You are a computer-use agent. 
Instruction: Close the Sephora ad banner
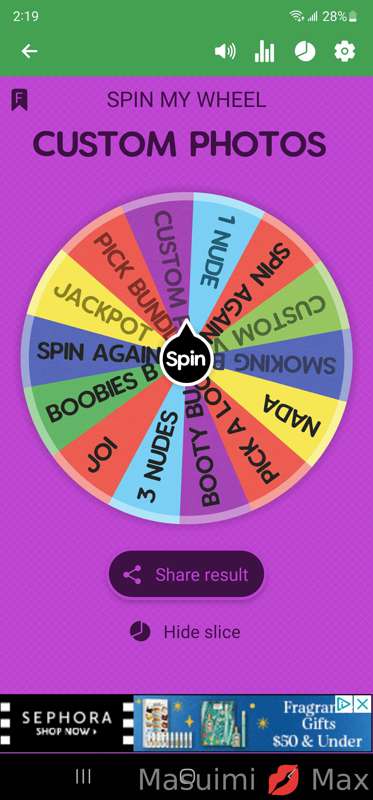pos(362,705)
